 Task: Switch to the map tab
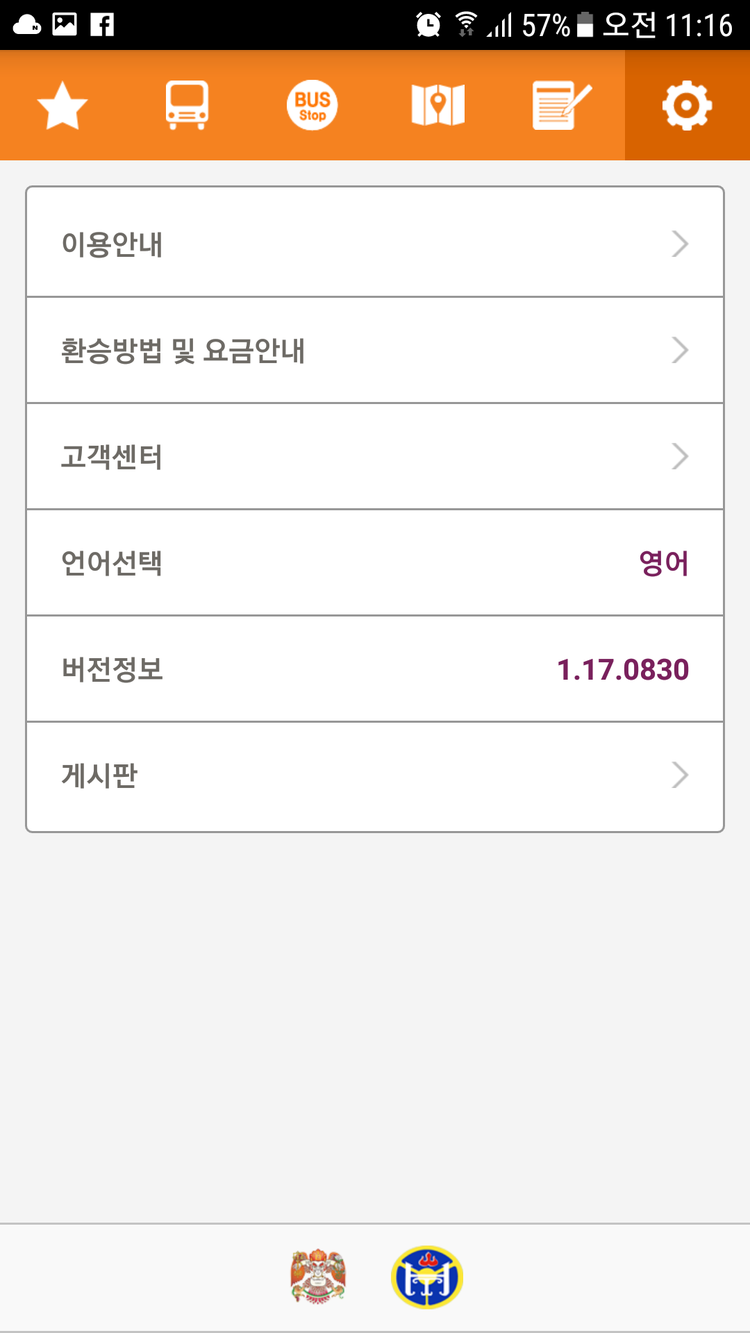click(437, 106)
